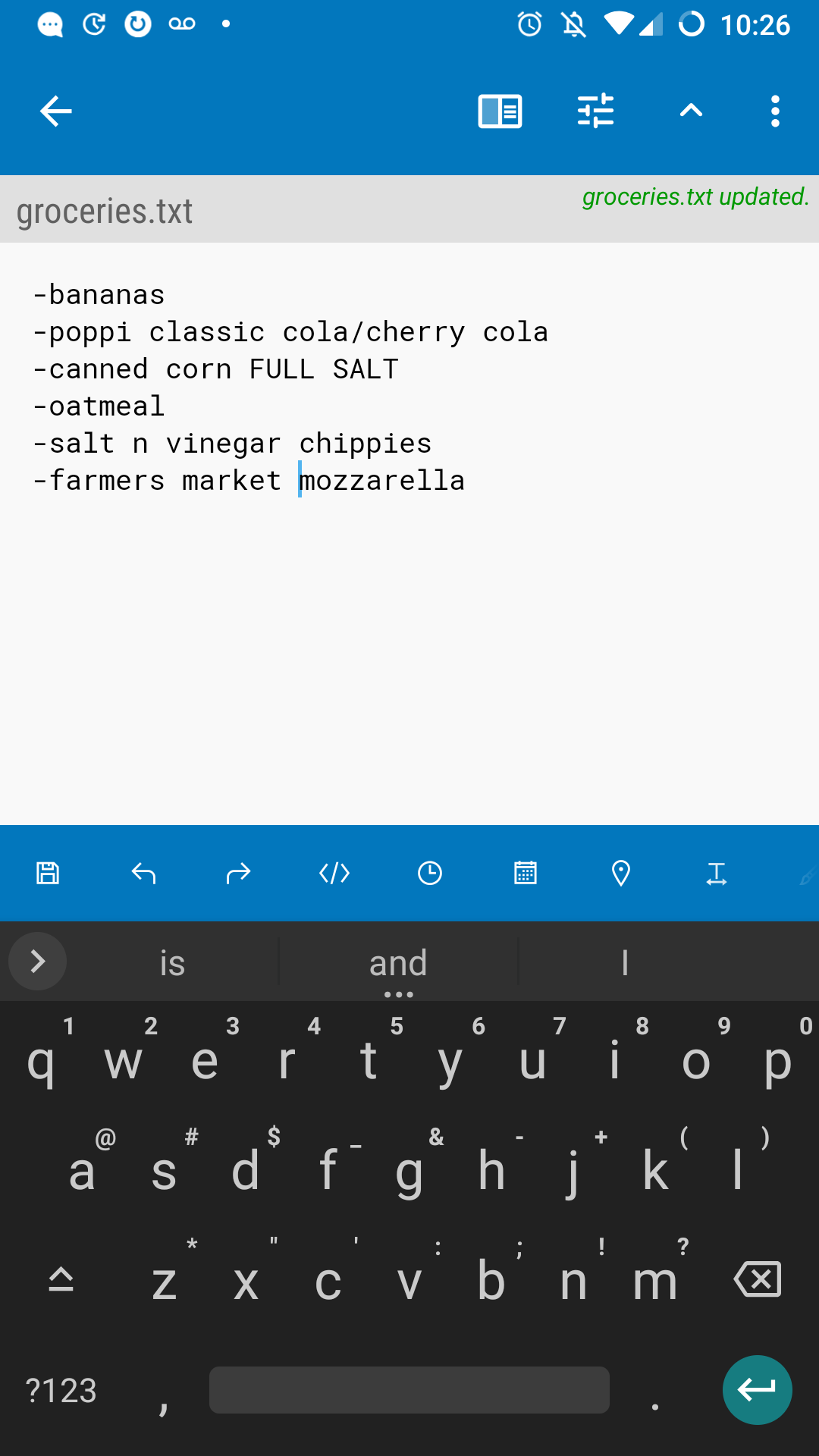The height and width of the screenshot is (1456, 819).
Task: Go back using the arrow icon
Action: coord(56,111)
